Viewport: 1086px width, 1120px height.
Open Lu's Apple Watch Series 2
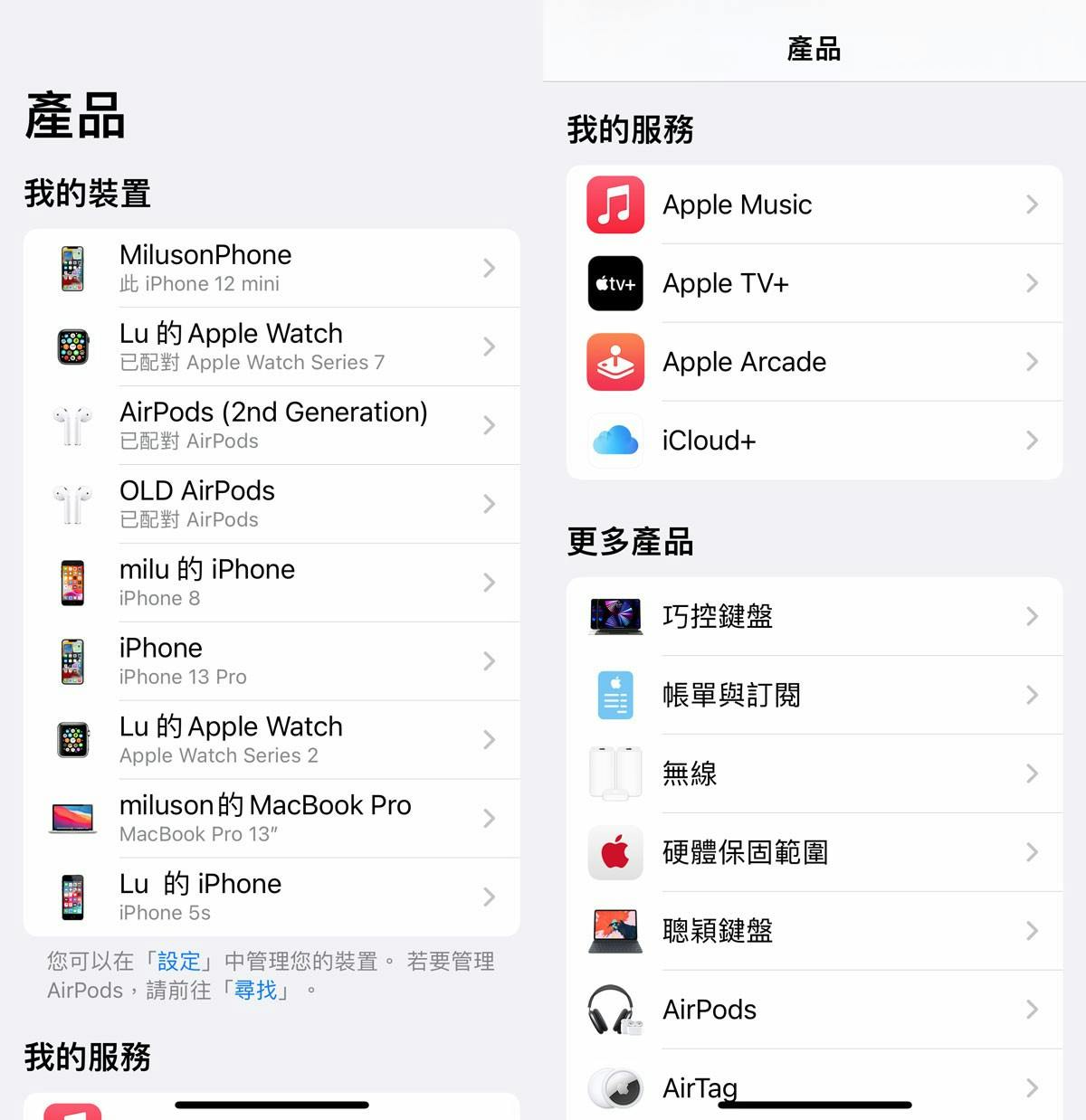(x=271, y=741)
